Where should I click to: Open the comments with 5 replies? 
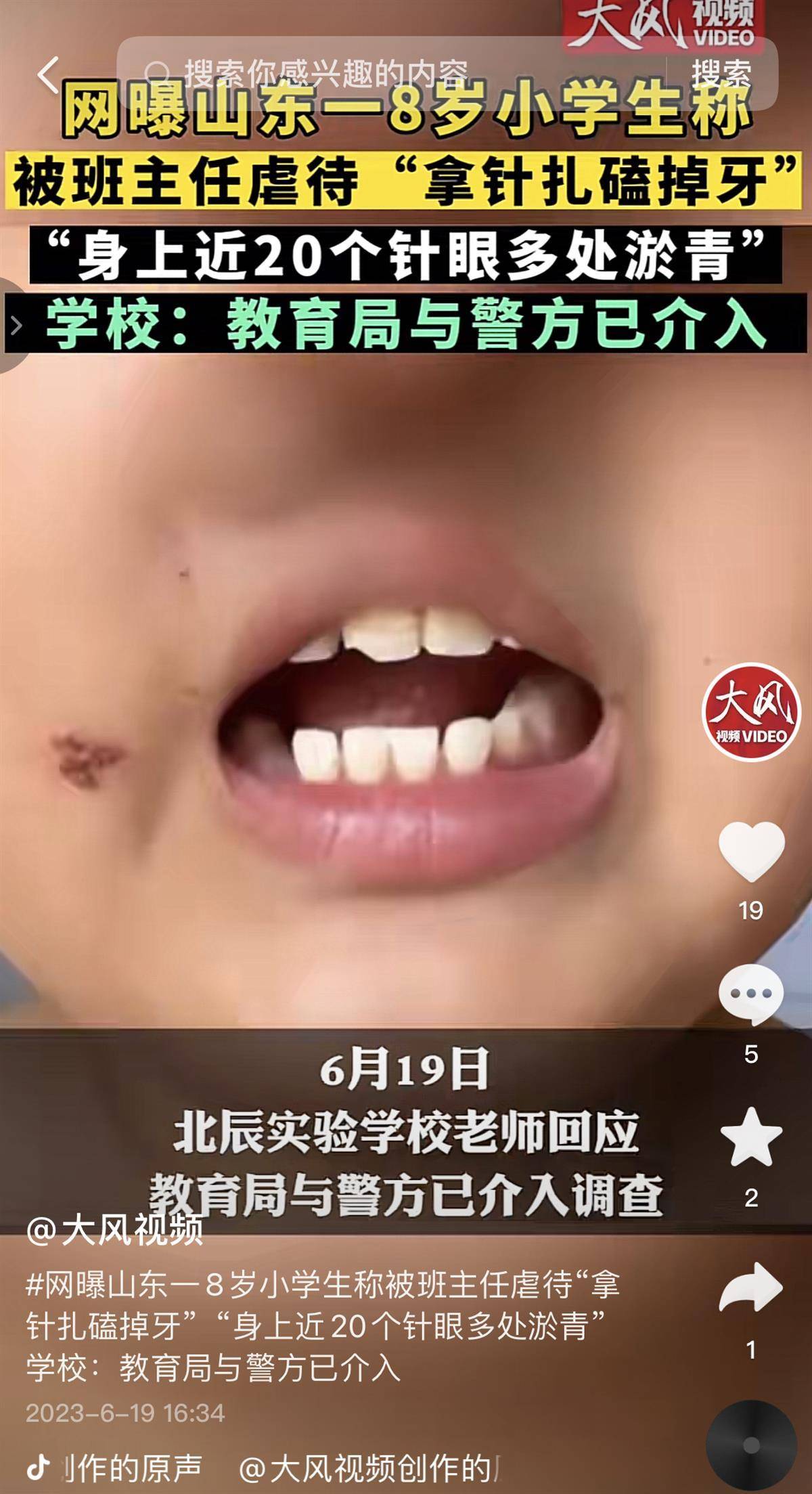tap(751, 994)
